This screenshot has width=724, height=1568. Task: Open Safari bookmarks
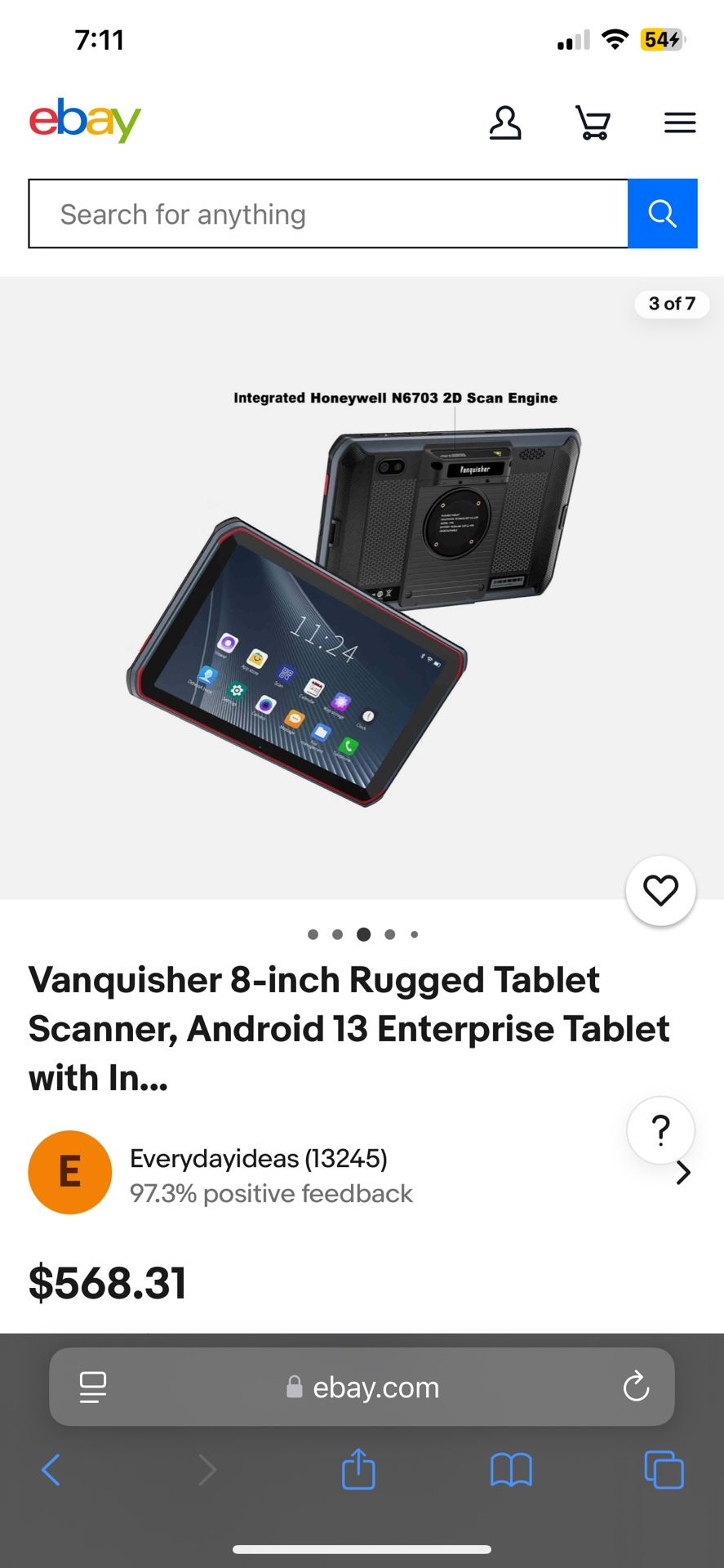pos(511,1470)
